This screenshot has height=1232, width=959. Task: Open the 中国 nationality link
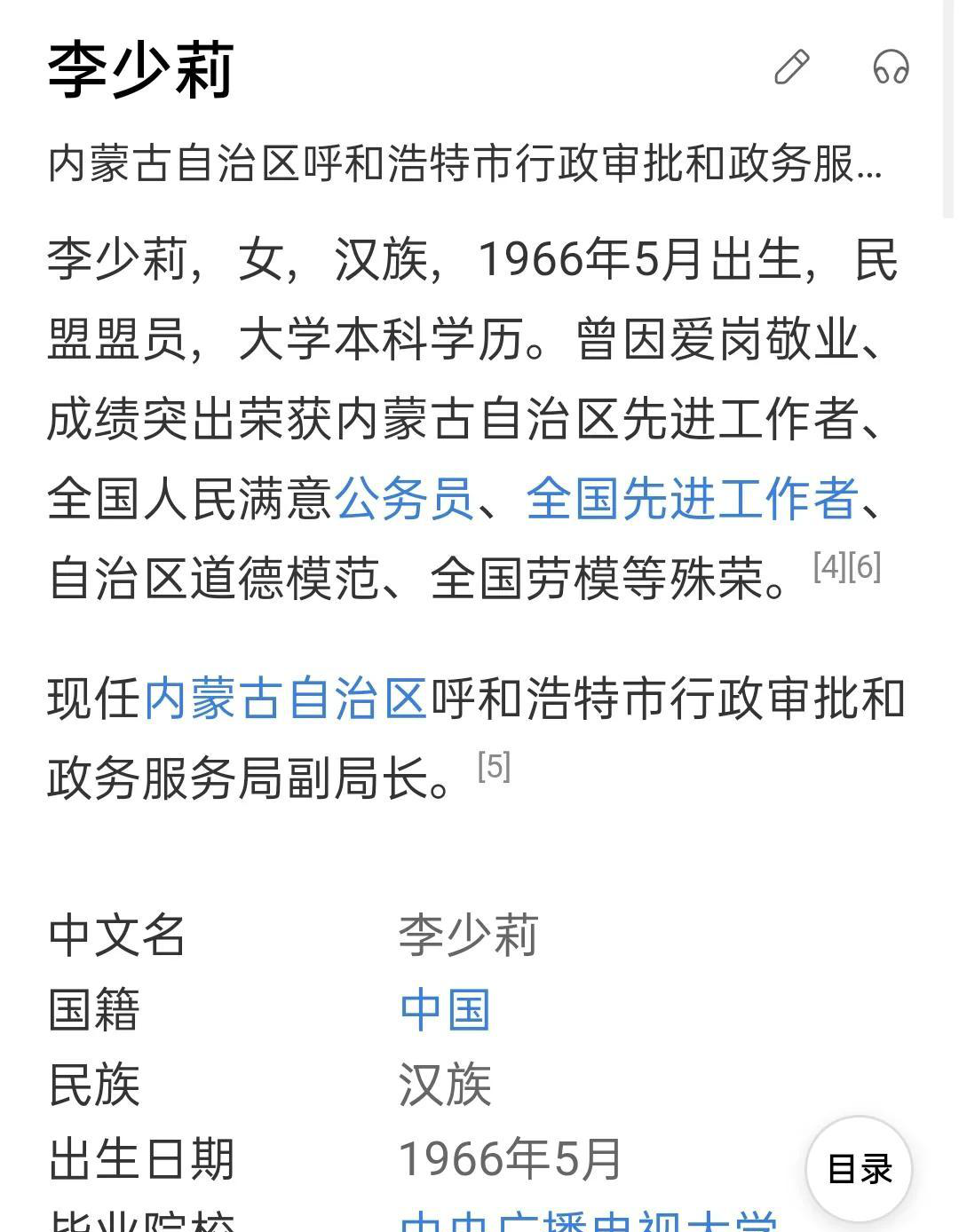coord(445,1010)
